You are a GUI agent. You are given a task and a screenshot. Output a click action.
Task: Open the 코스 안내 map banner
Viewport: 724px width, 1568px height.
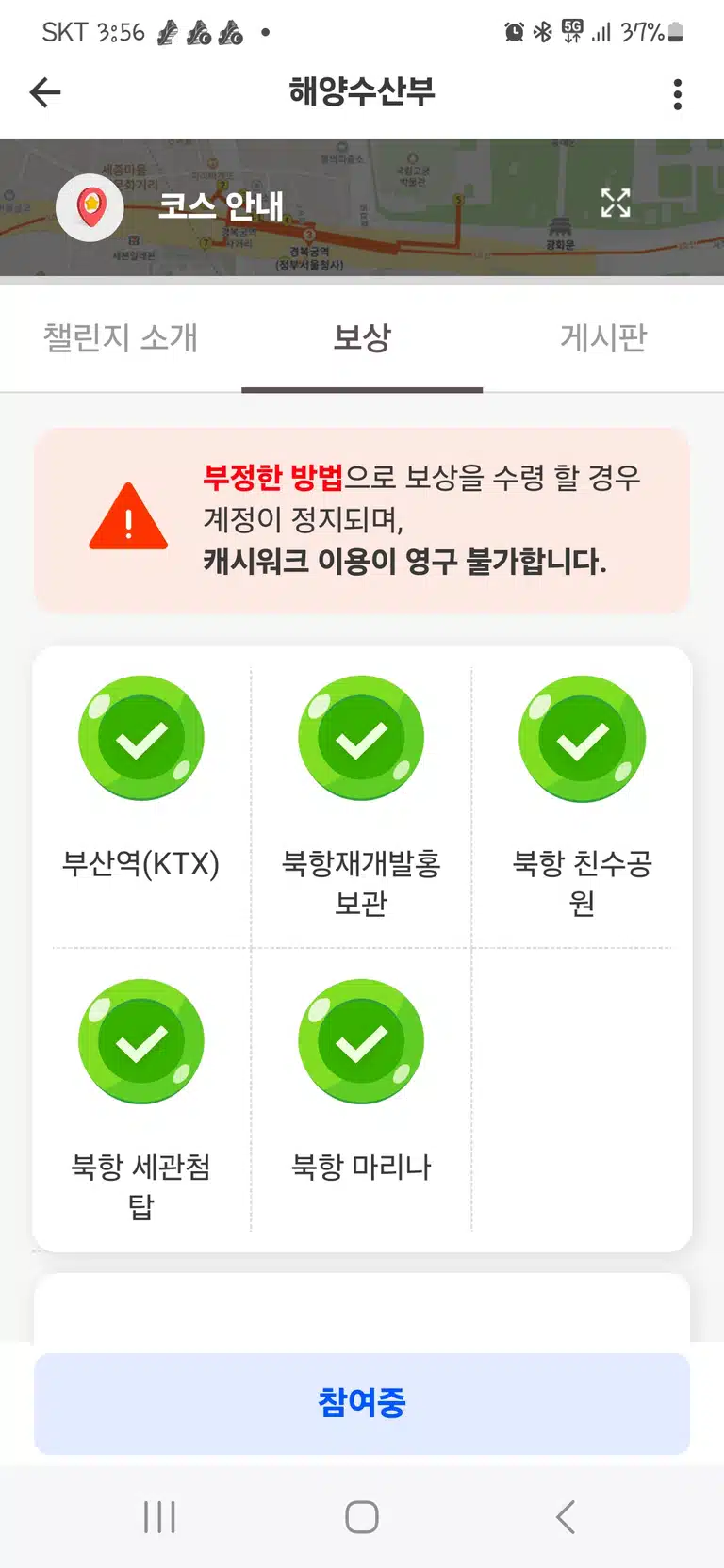(x=362, y=208)
